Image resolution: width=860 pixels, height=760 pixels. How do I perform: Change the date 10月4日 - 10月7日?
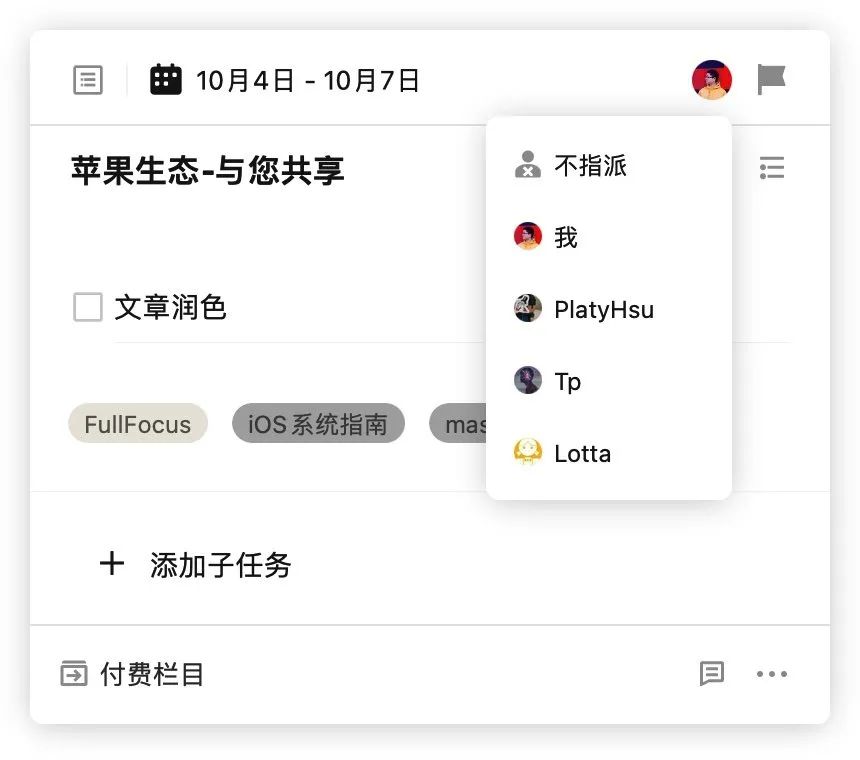pyautogui.click(x=286, y=80)
